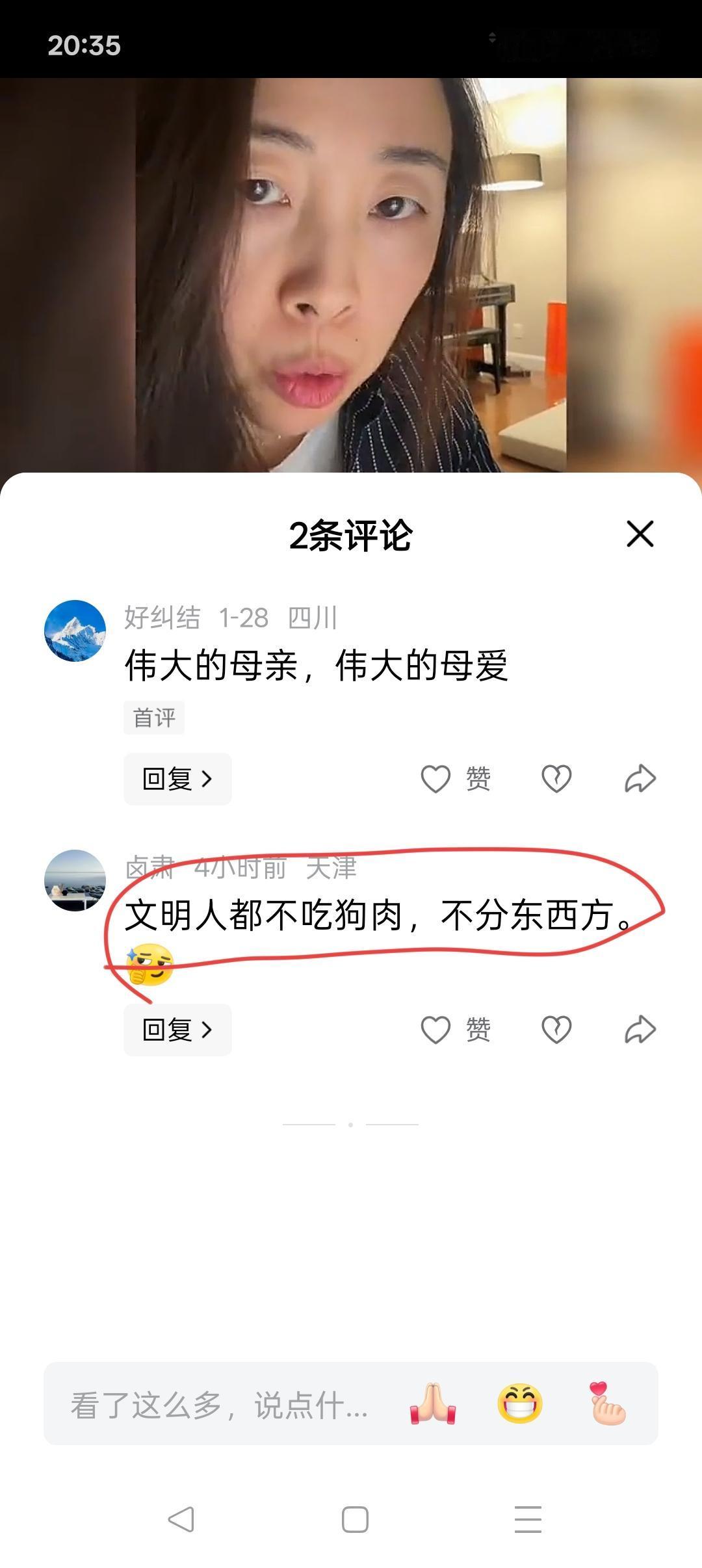Expand replies under 卤肃's comment
The height and width of the screenshot is (1568, 702).
pos(176,1029)
